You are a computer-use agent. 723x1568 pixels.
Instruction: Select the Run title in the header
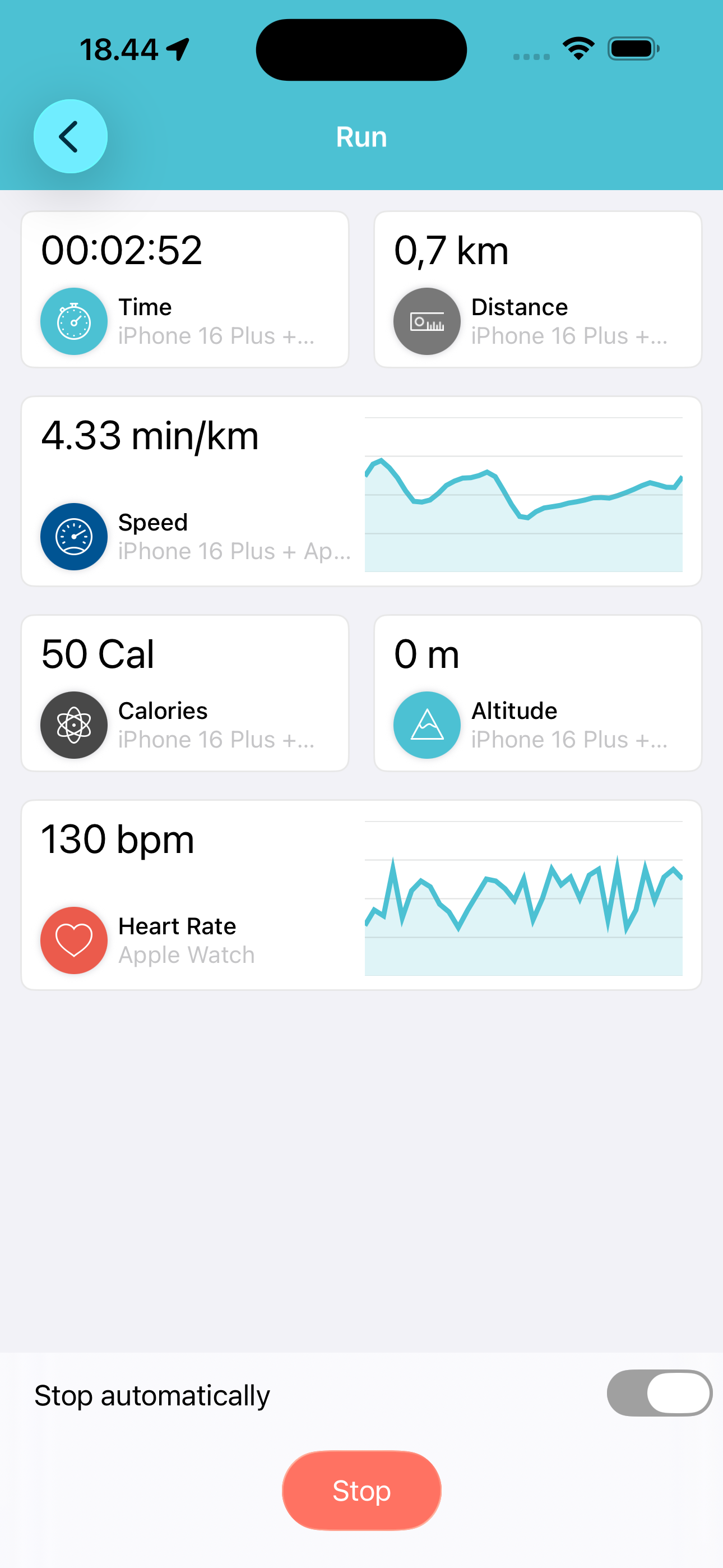[x=361, y=136]
